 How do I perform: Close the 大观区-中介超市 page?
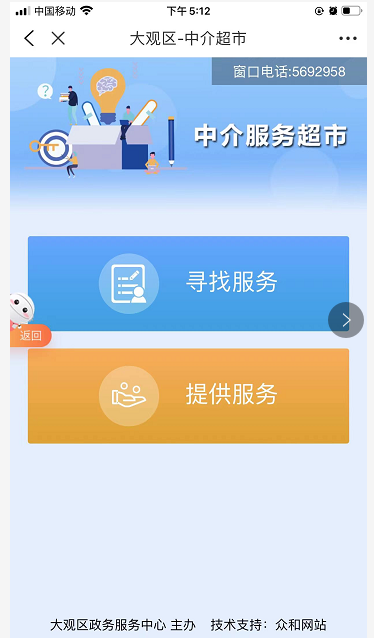pos(58,39)
